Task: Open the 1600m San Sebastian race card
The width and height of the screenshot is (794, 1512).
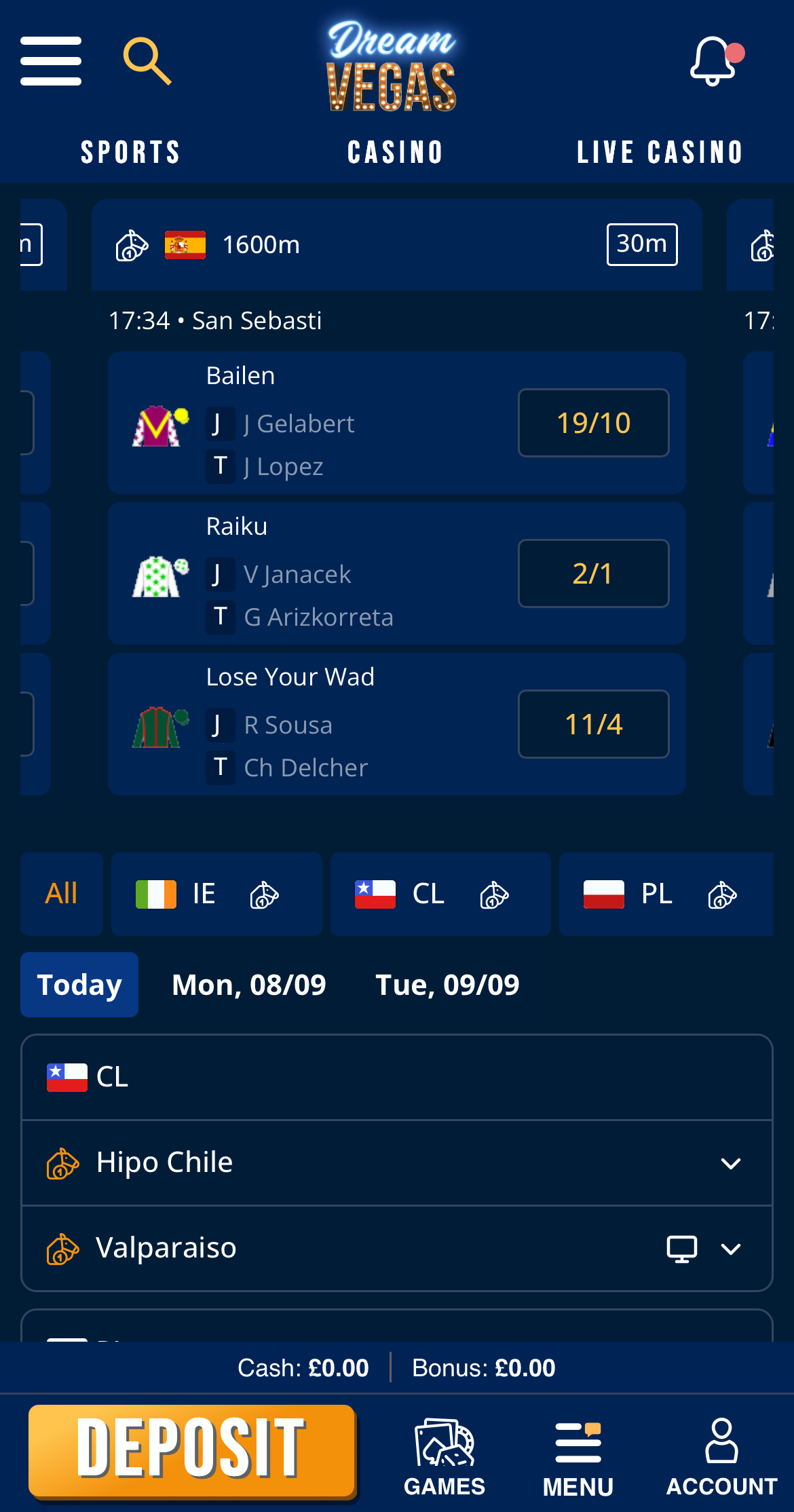Action: click(396, 245)
